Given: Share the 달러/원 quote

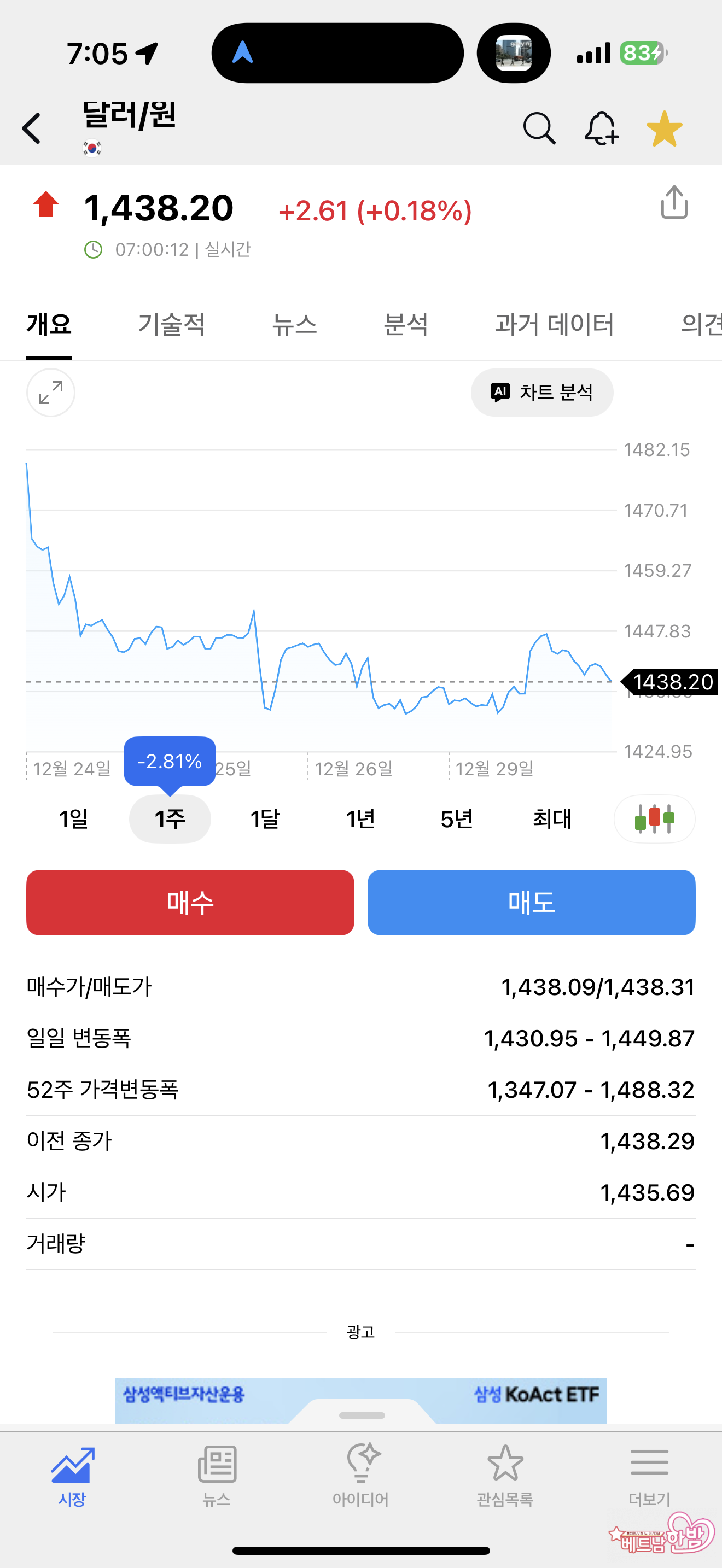Looking at the screenshot, I should pos(674,203).
